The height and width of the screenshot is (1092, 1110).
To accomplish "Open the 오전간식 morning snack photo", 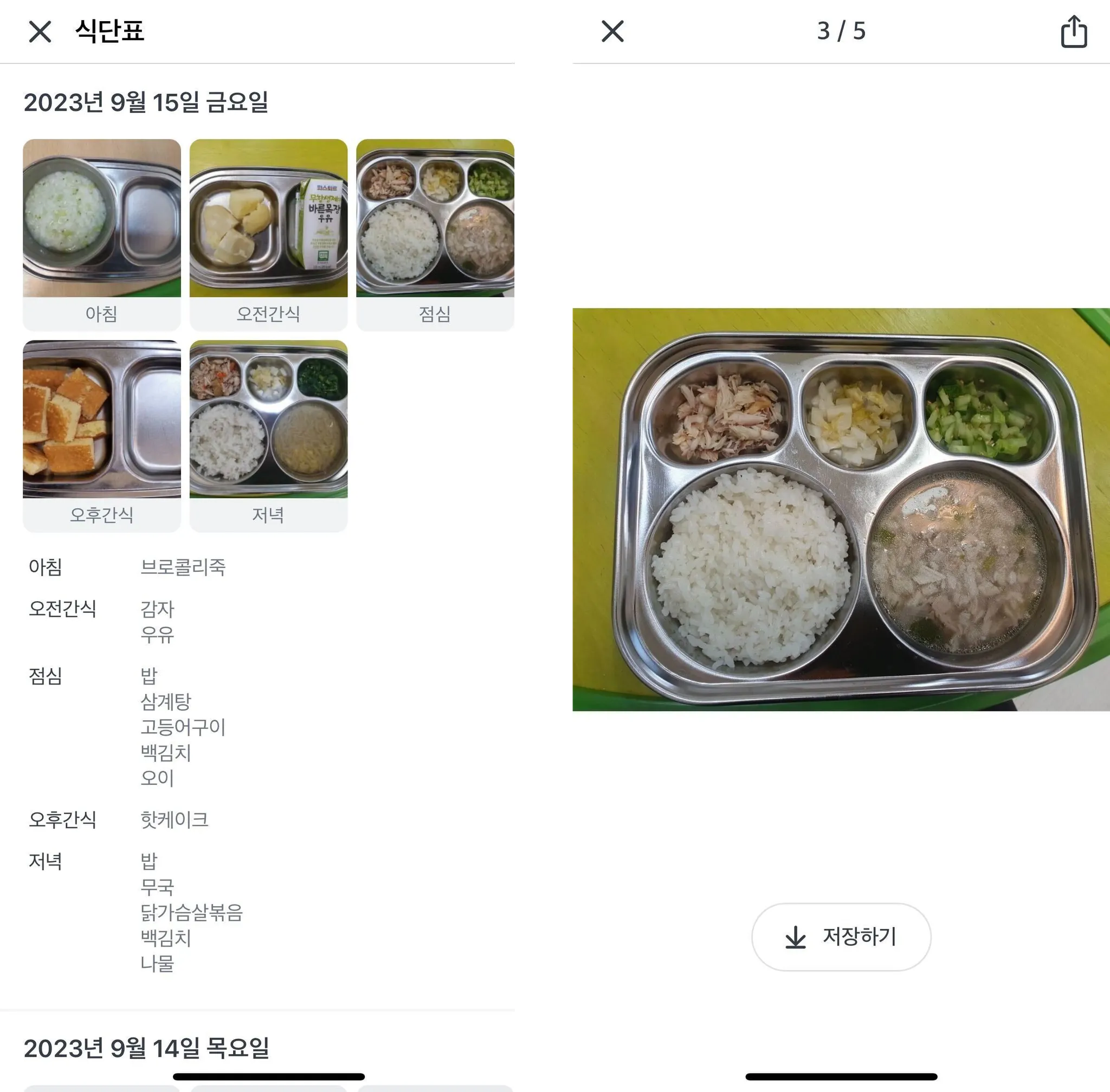I will coord(268,218).
